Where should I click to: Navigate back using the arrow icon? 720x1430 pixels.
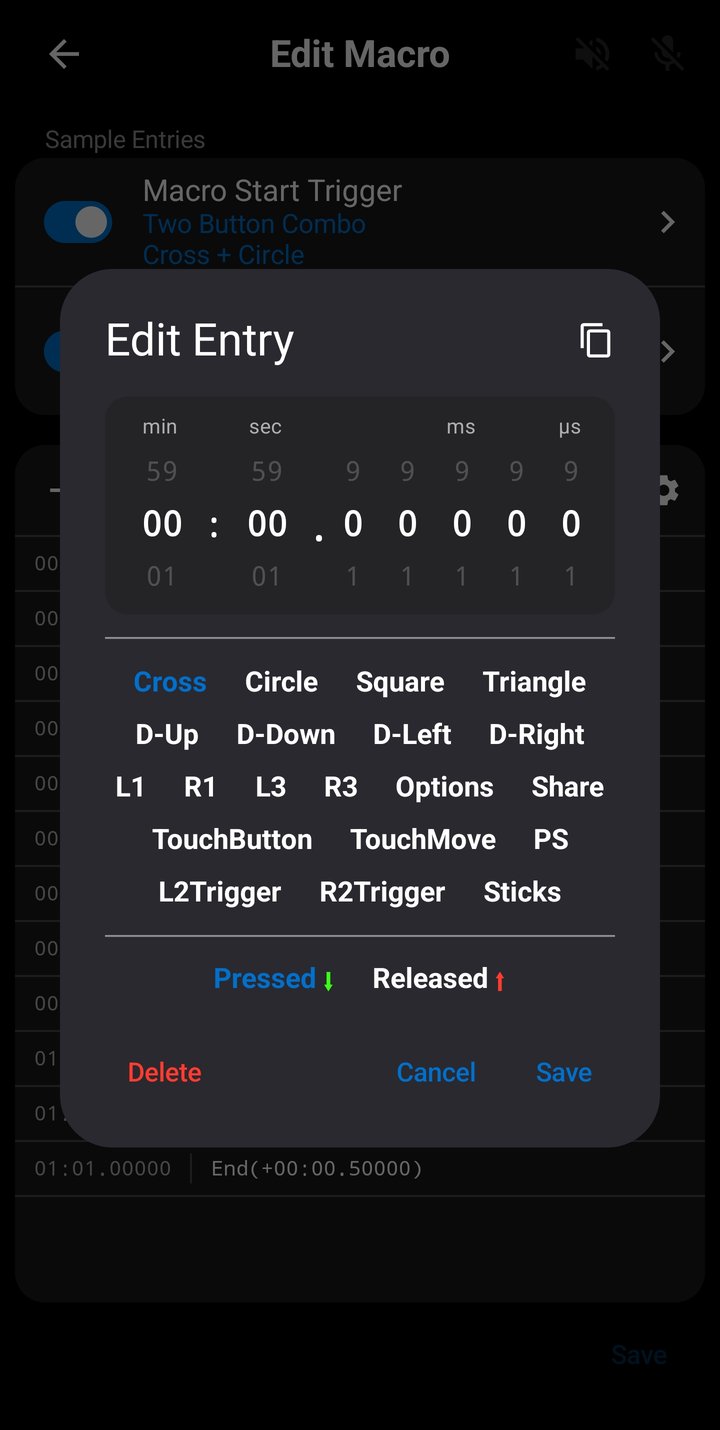(x=63, y=54)
